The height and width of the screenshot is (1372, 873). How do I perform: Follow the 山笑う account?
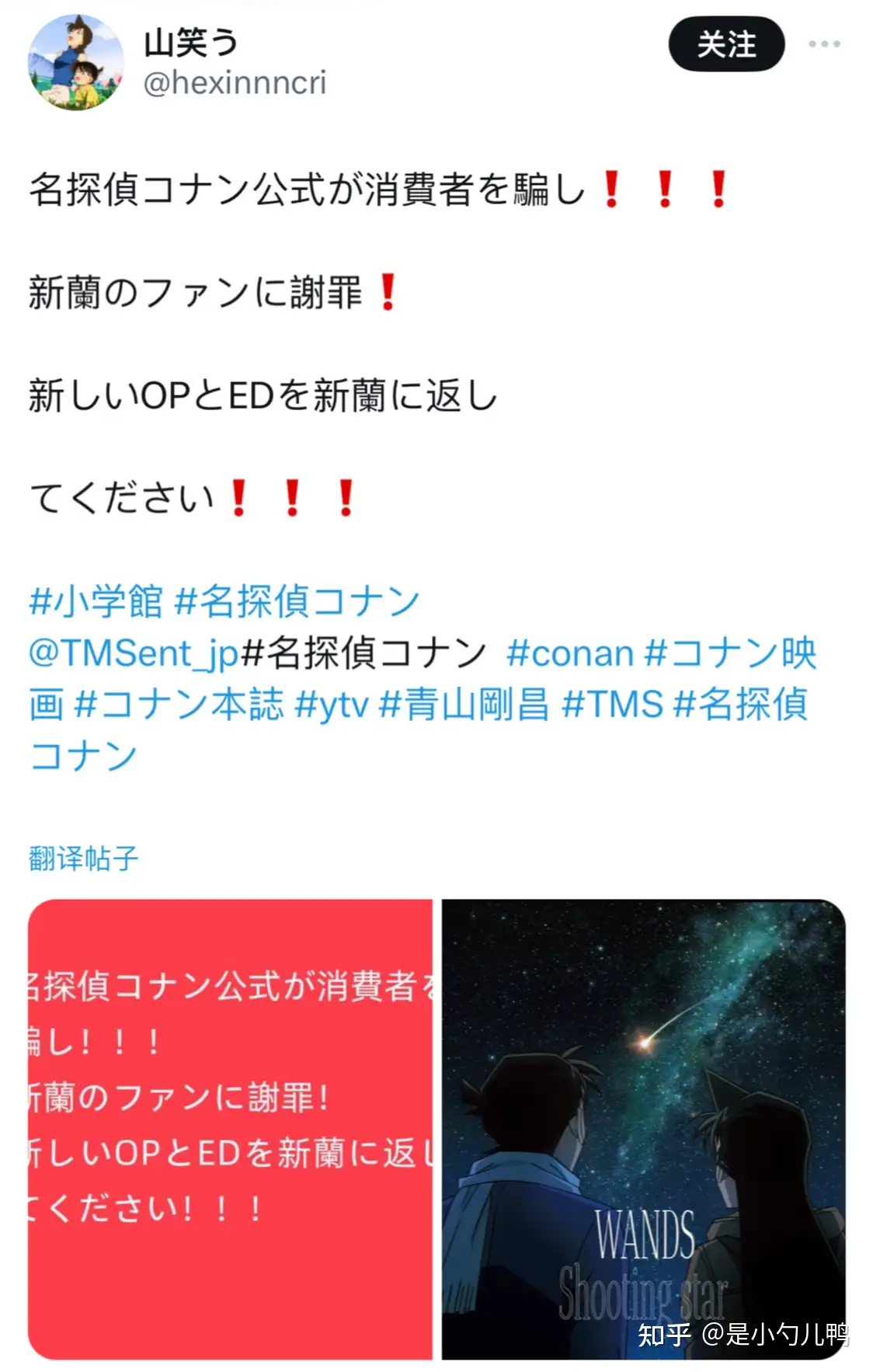coord(725,44)
